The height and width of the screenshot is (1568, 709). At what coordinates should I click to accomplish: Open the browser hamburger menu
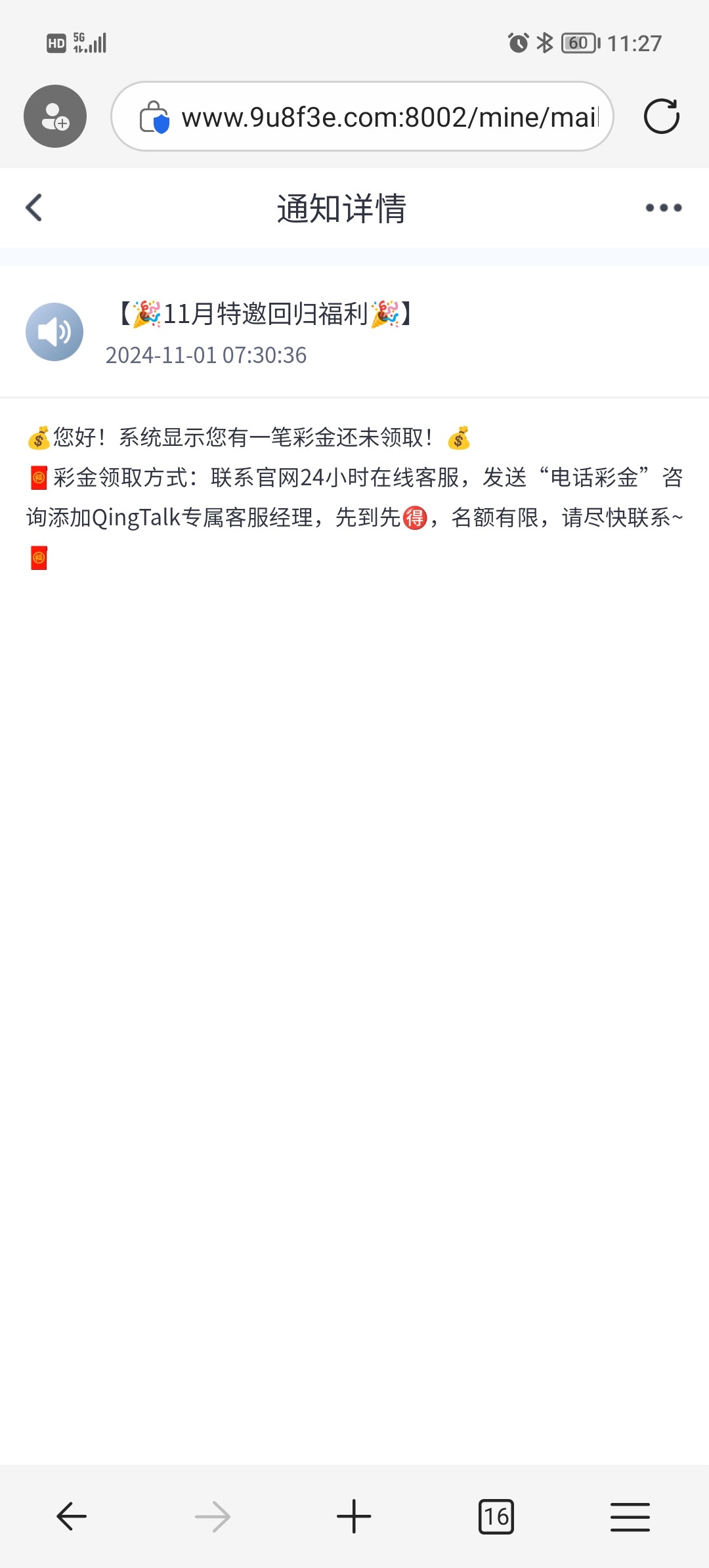coord(630,1516)
